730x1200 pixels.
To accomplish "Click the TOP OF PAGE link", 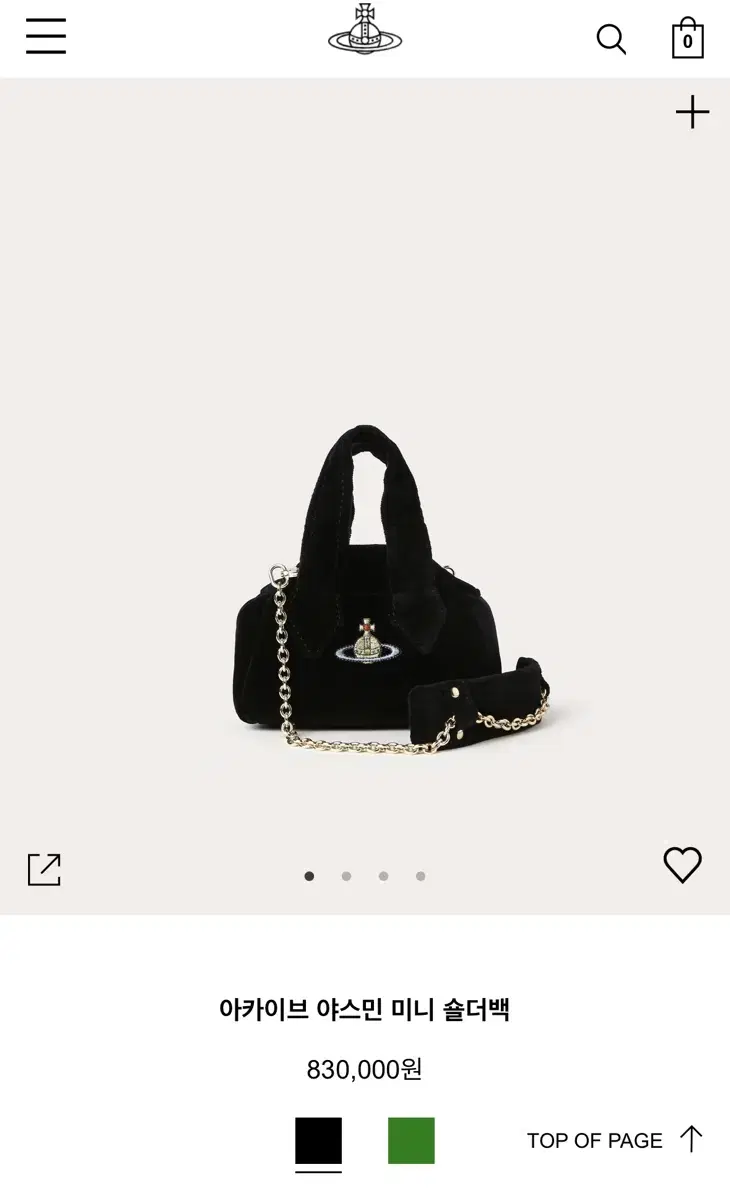I will coord(595,1139).
